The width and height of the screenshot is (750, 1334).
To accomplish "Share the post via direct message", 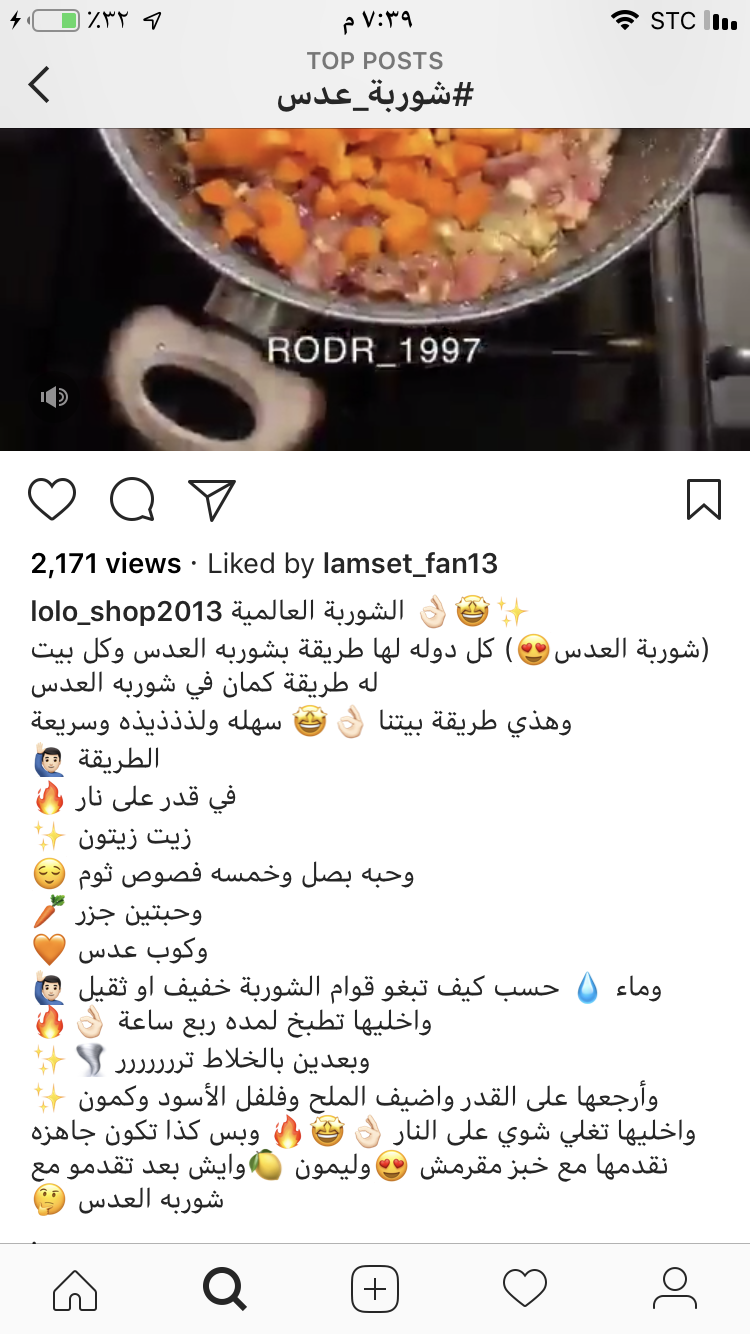I will [x=211, y=499].
